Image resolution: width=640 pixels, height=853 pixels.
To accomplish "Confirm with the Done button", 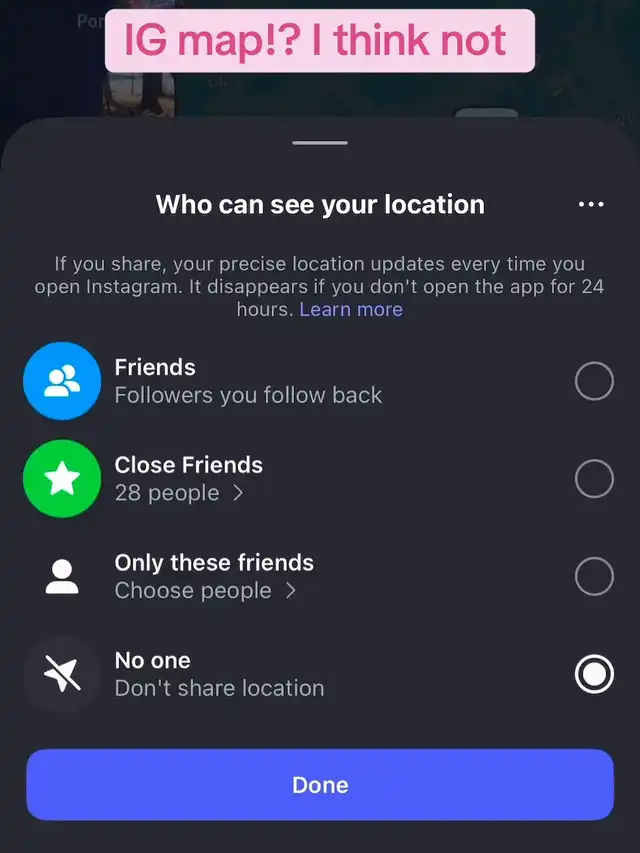I will click(320, 785).
